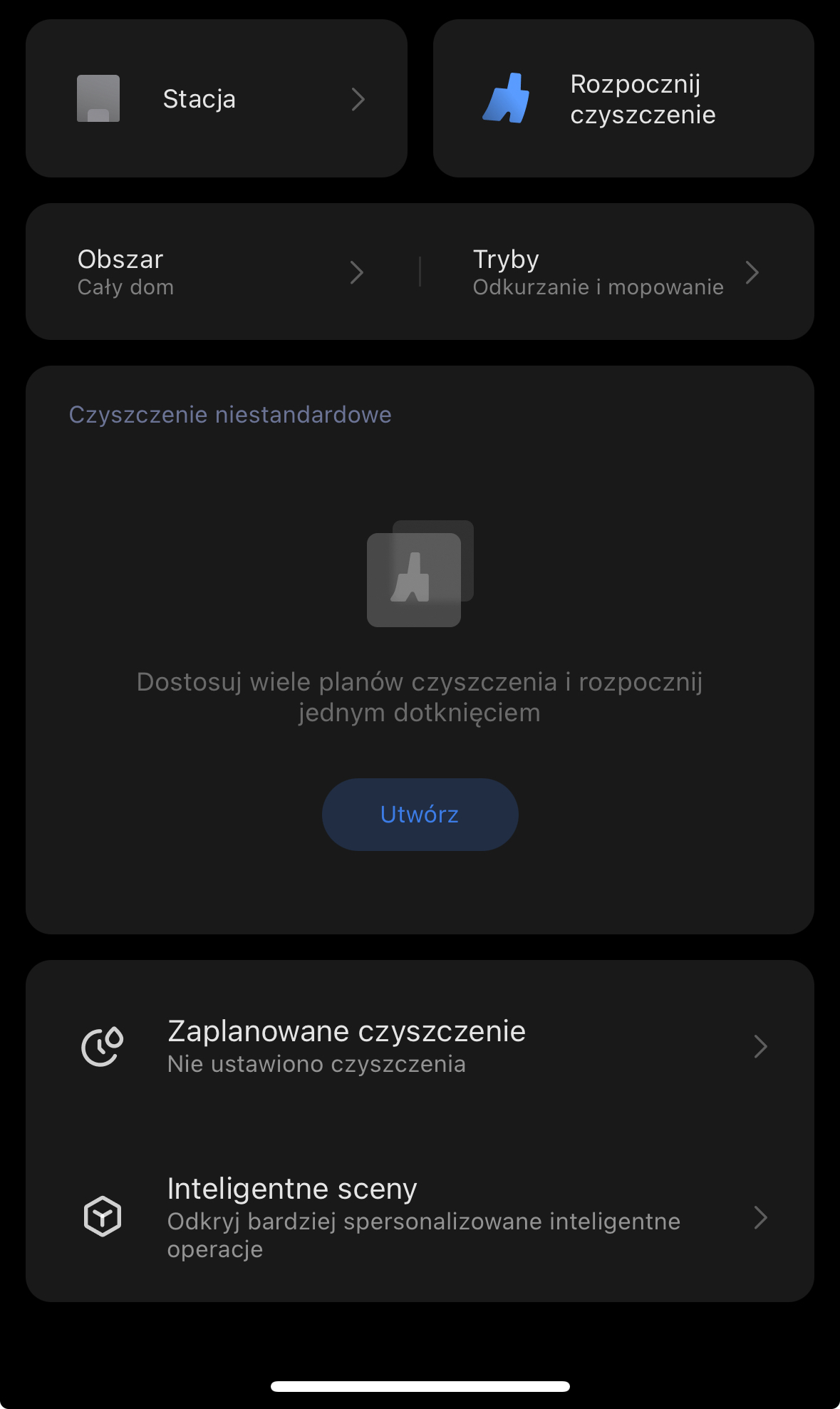The width and height of the screenshot is (840, 1409).
Task: Open the Stacja card
Action: pos(217,98)
